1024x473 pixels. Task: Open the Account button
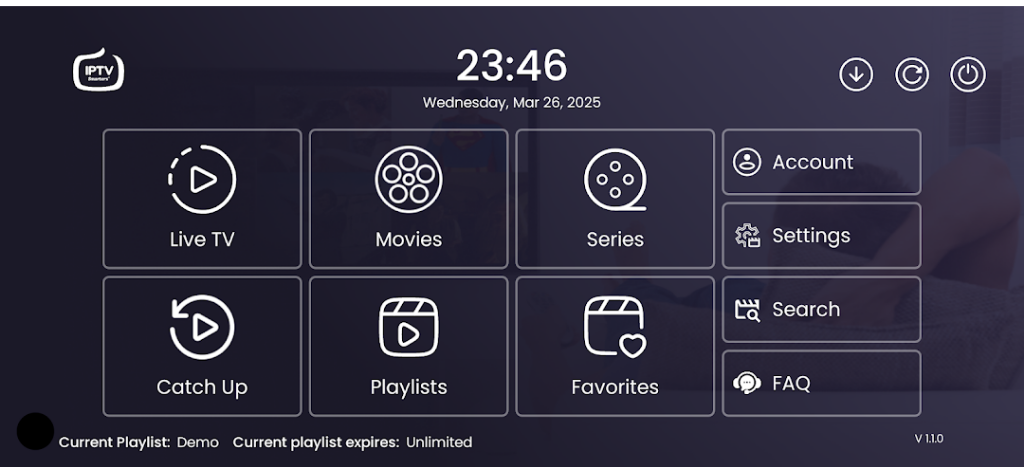(821, 162)
